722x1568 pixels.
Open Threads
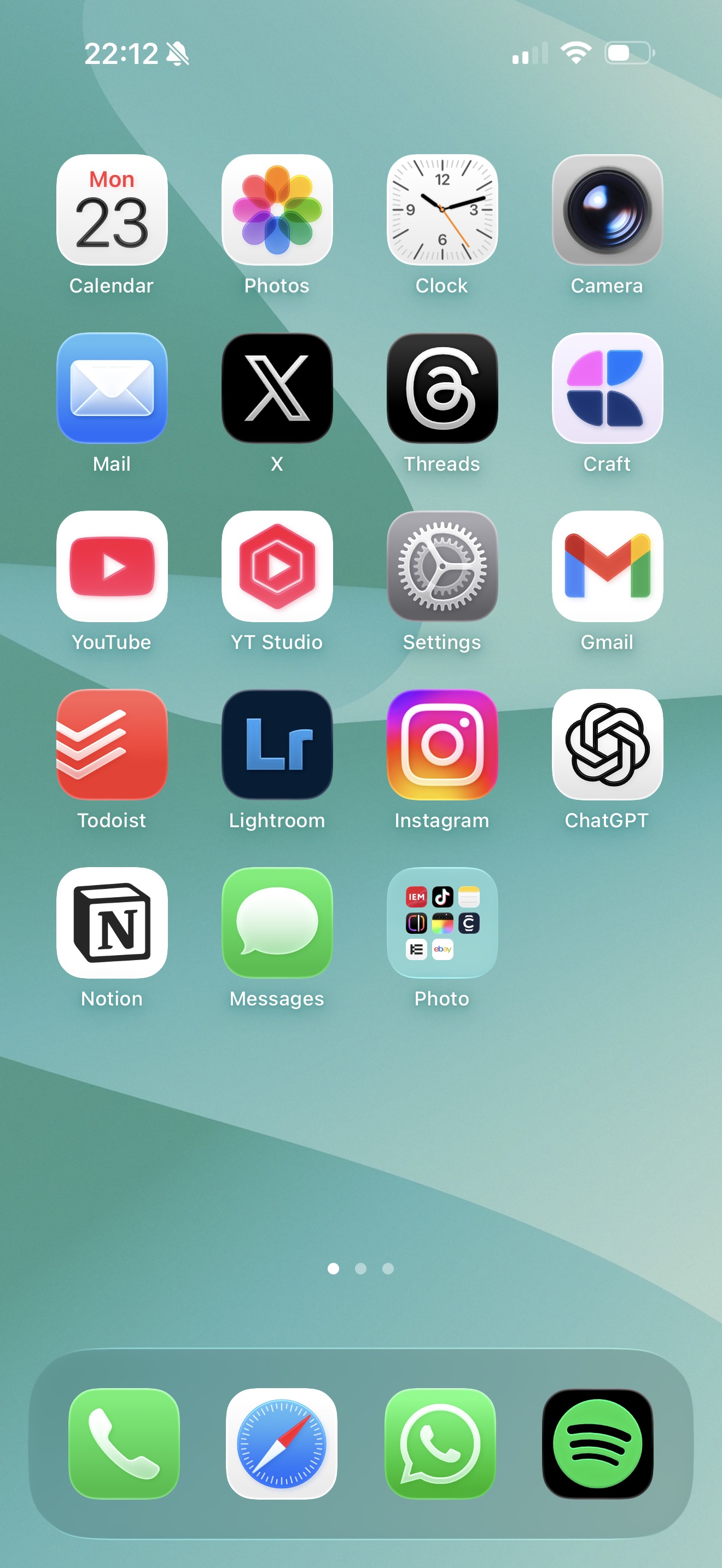coord(441,388)
